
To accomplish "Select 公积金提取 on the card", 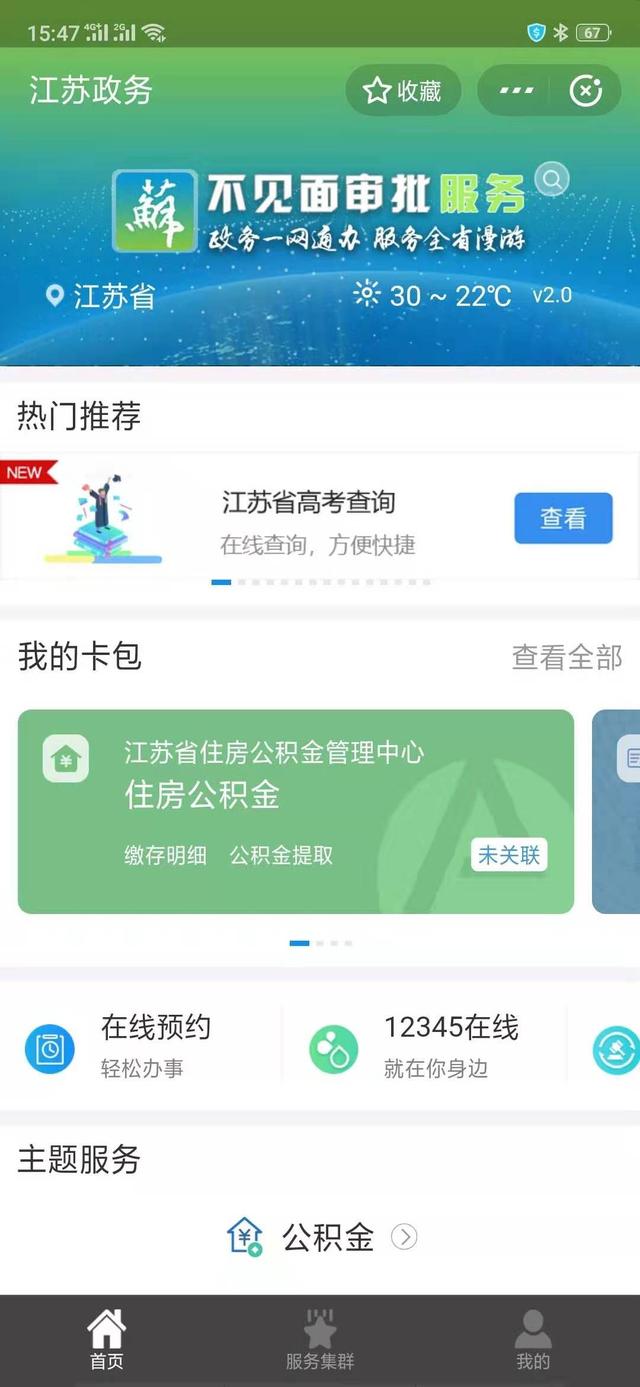I will (x=281, y=855).
